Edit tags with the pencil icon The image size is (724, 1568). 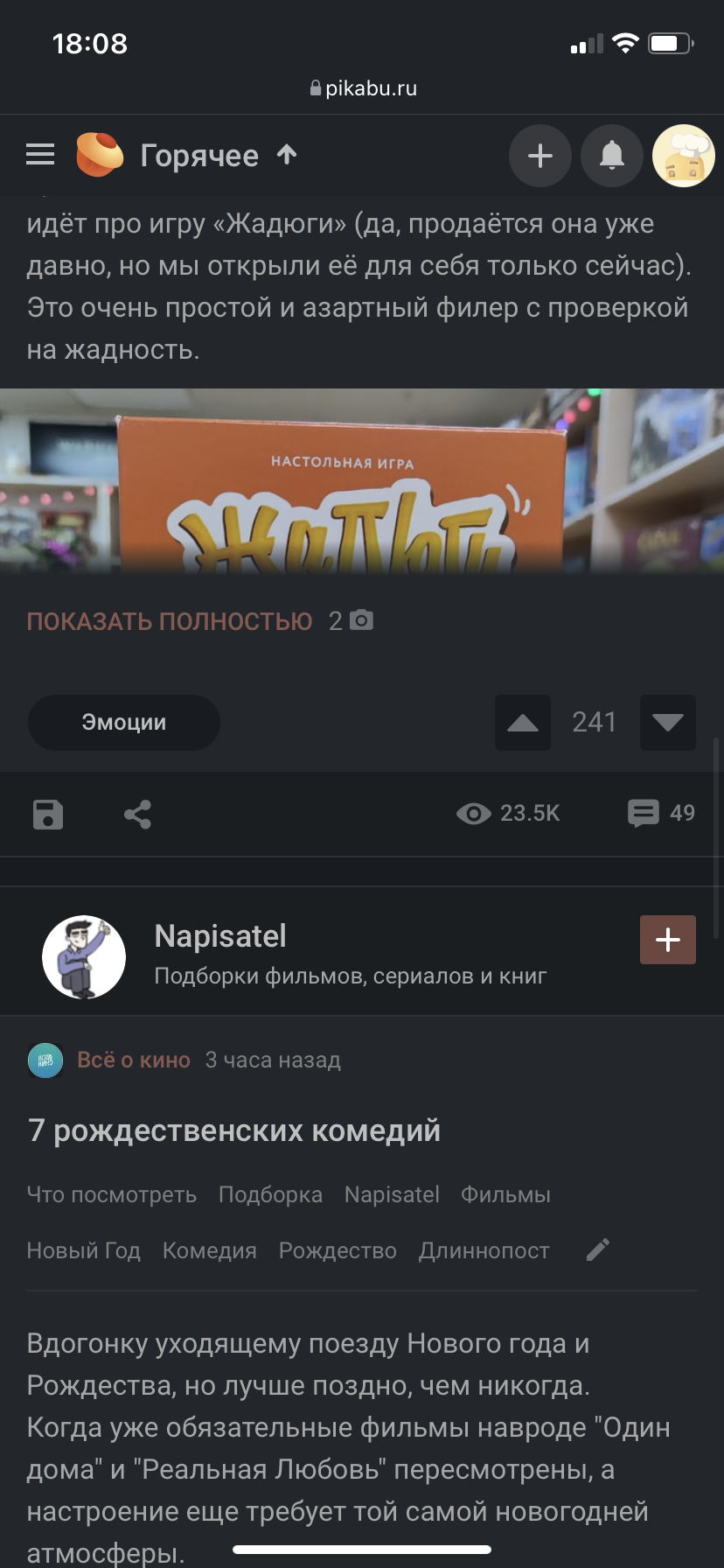pos(598,1250)
